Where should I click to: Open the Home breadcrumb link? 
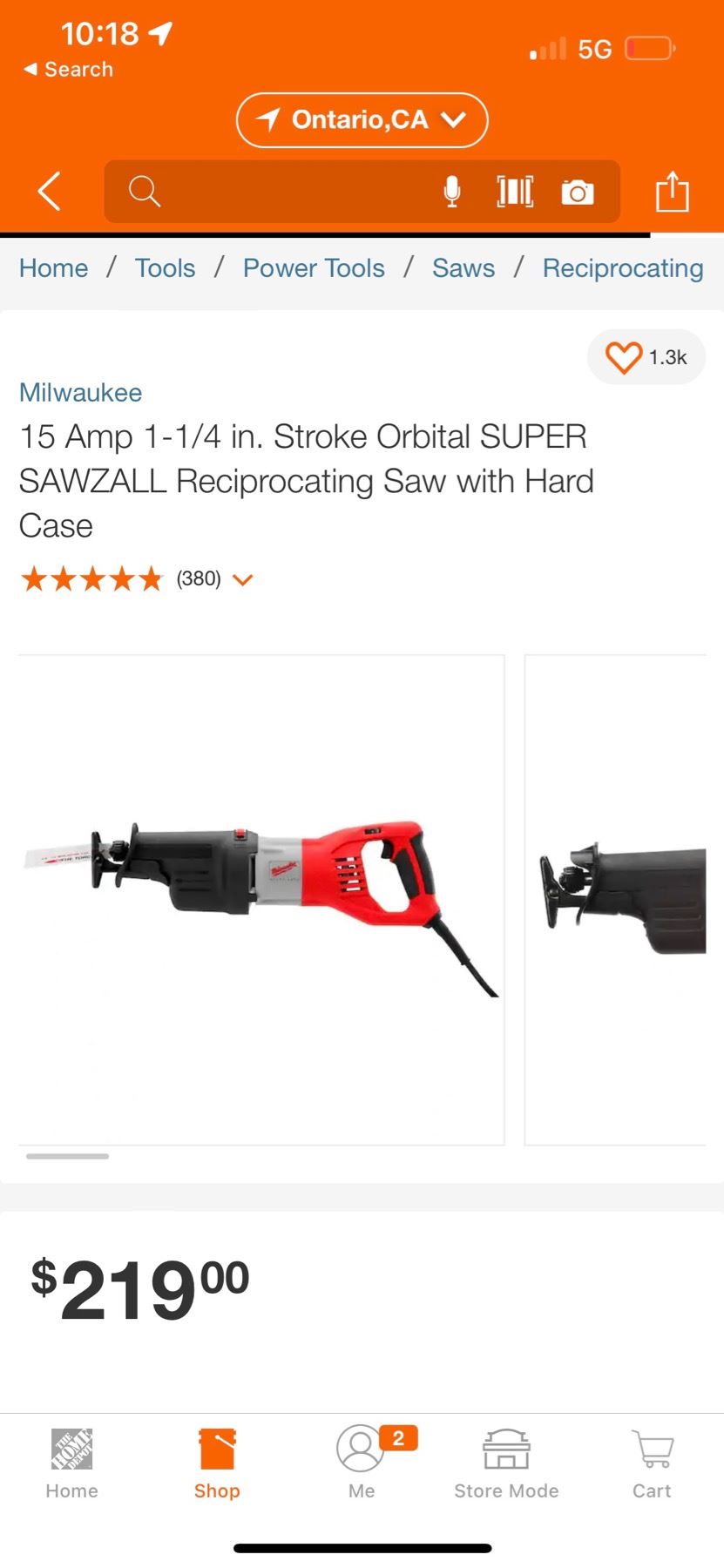tap(54, 268)
